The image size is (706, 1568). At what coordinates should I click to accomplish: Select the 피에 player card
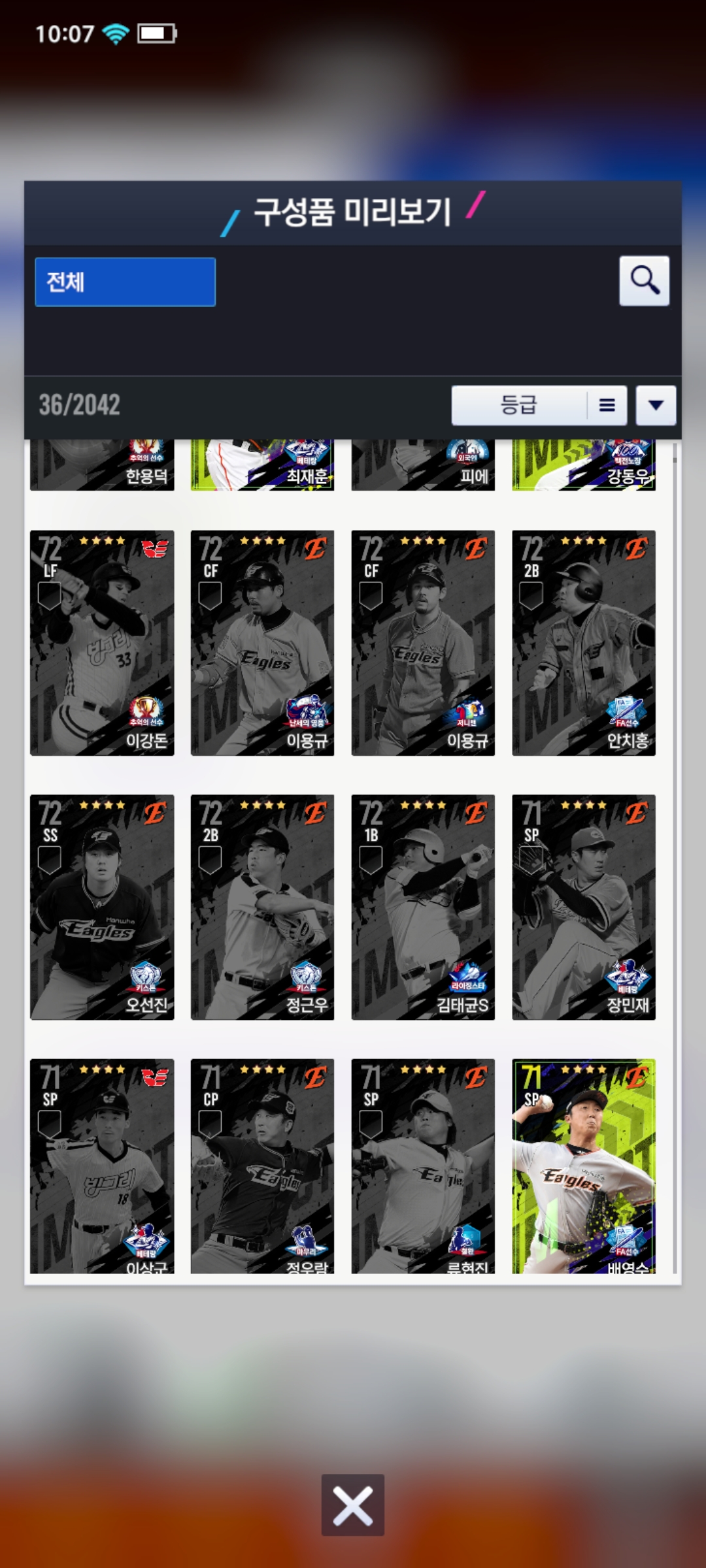pyautogui.click(x=423, y=465)
